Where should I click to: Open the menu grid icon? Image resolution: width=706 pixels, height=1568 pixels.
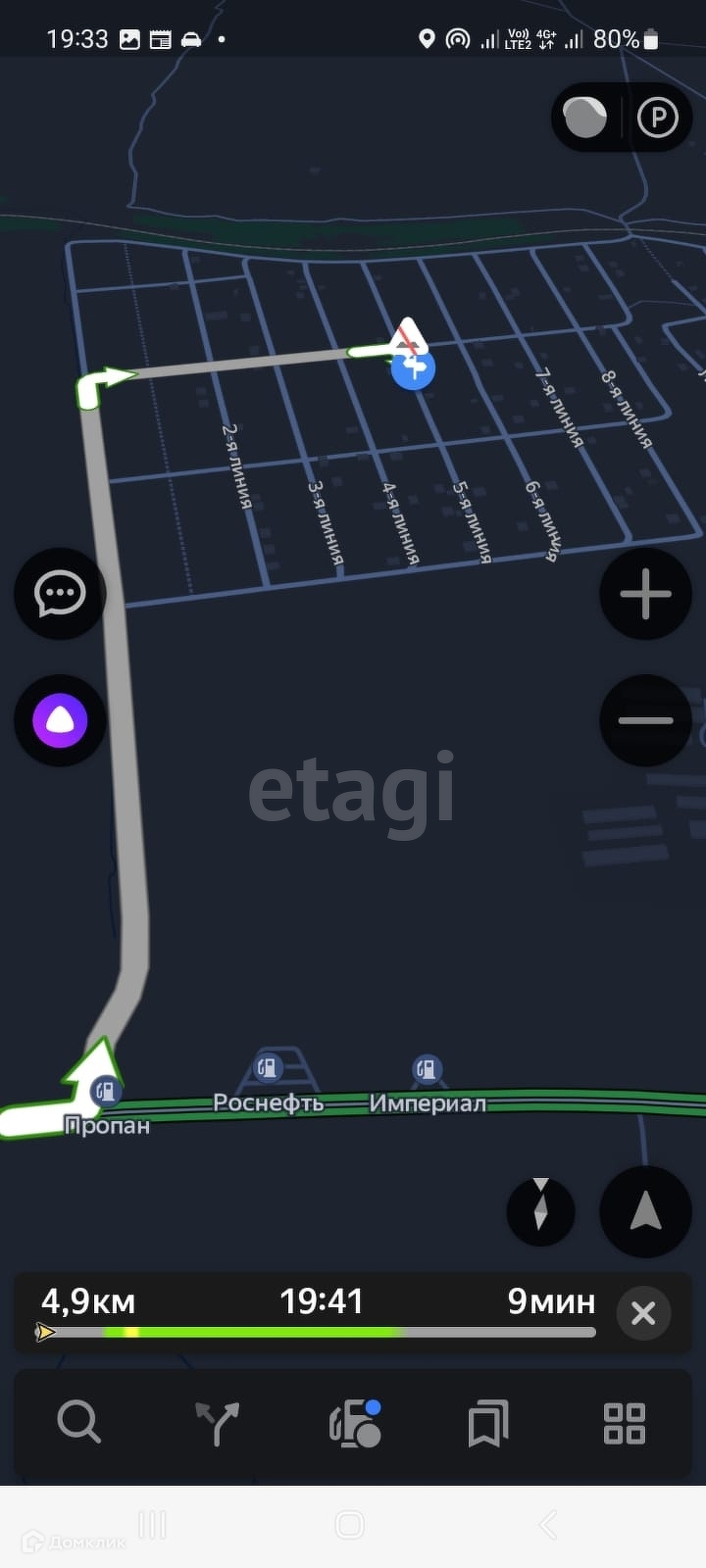pos(625,1423)
